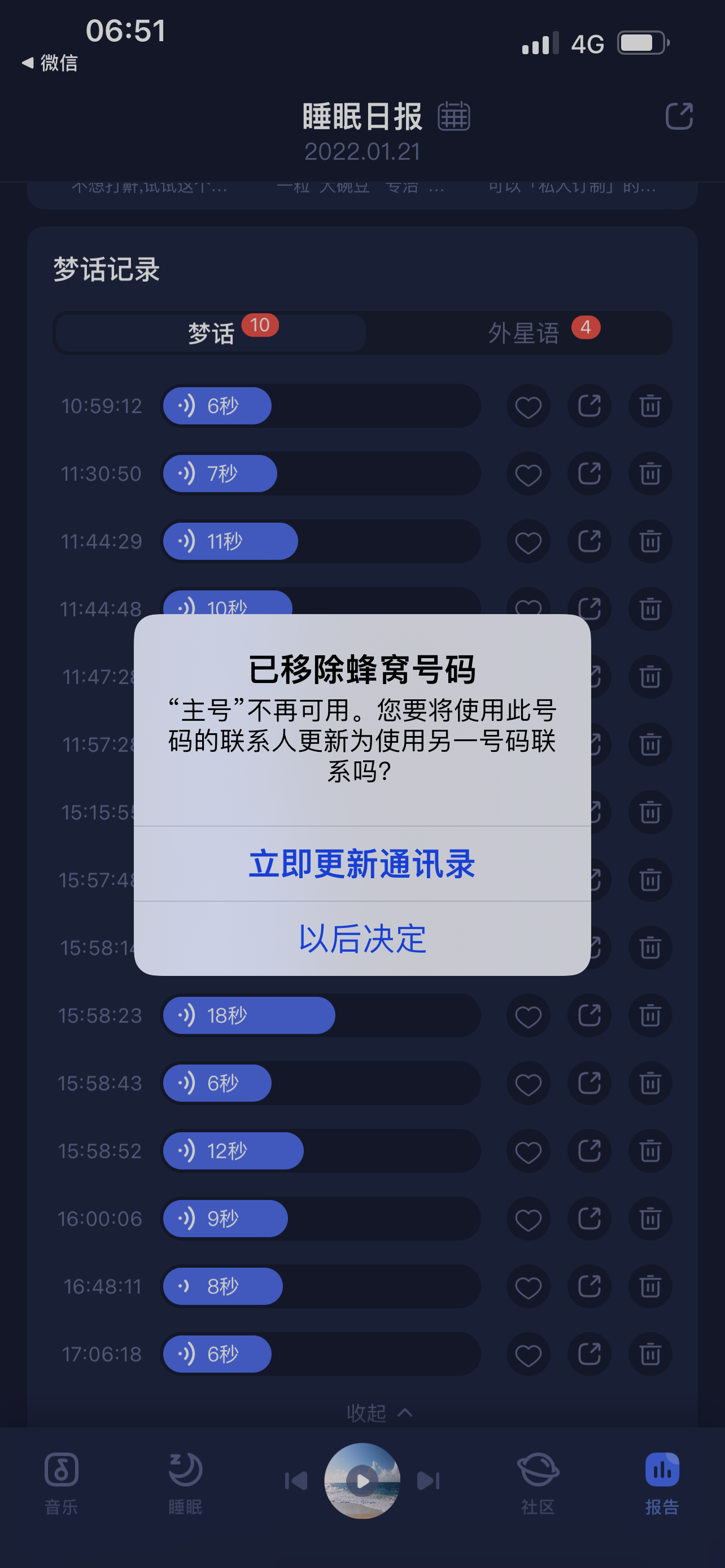The width and height of the screenshot is (725, 1568).
Task: Skip to the next track
Action: coord(428,1481)
